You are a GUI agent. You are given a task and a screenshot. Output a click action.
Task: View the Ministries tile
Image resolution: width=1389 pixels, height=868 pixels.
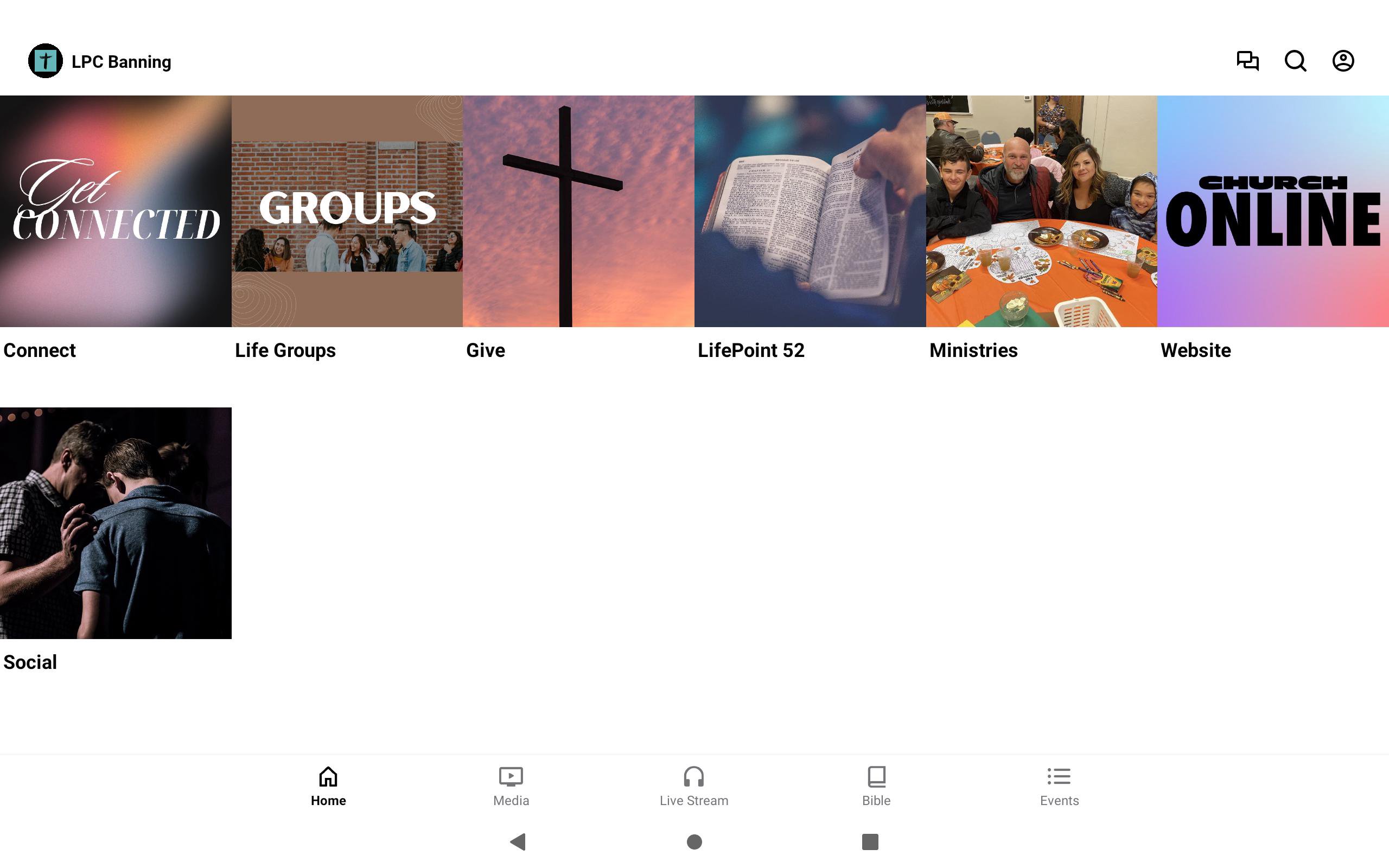(1041, 211)
